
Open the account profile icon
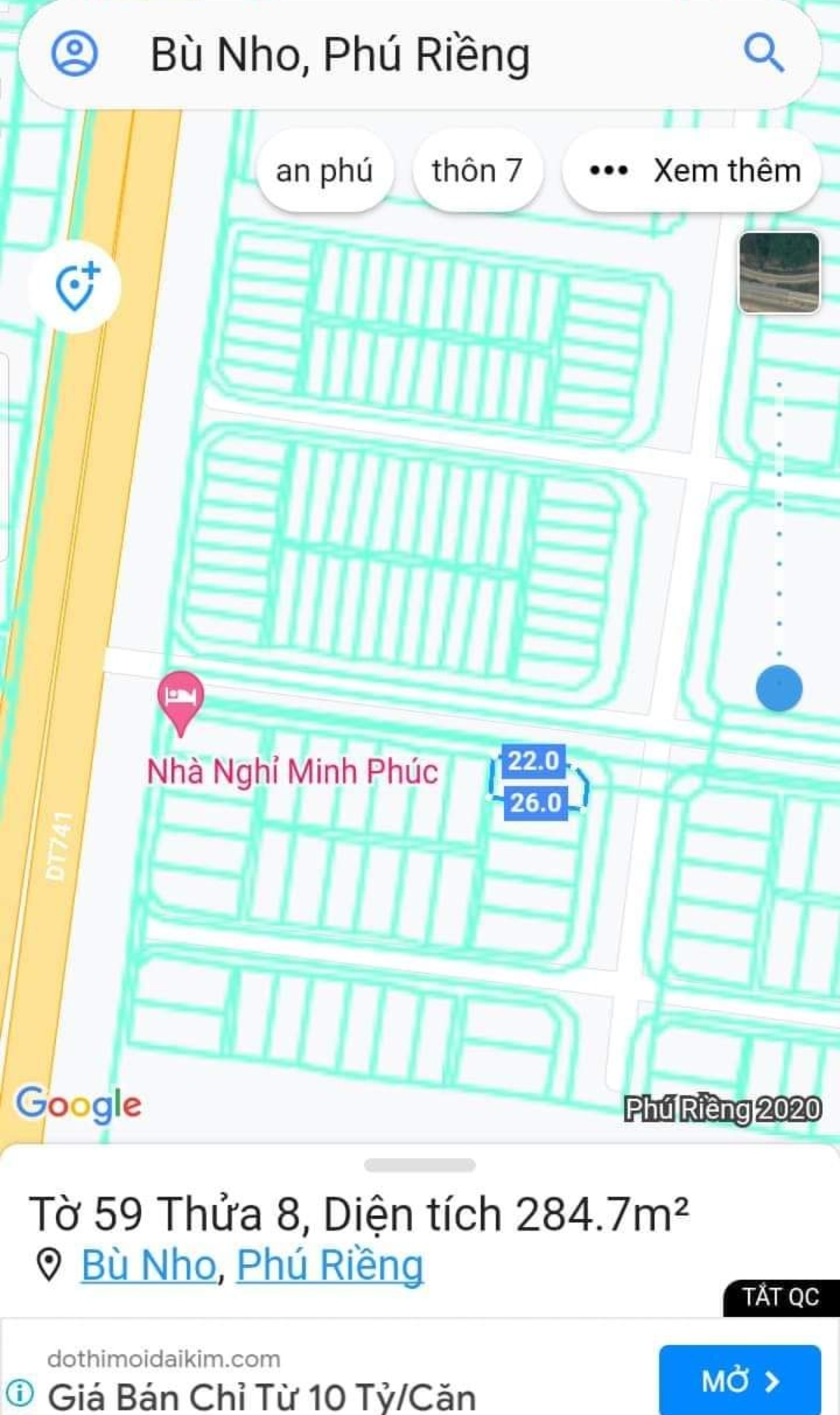75,54
